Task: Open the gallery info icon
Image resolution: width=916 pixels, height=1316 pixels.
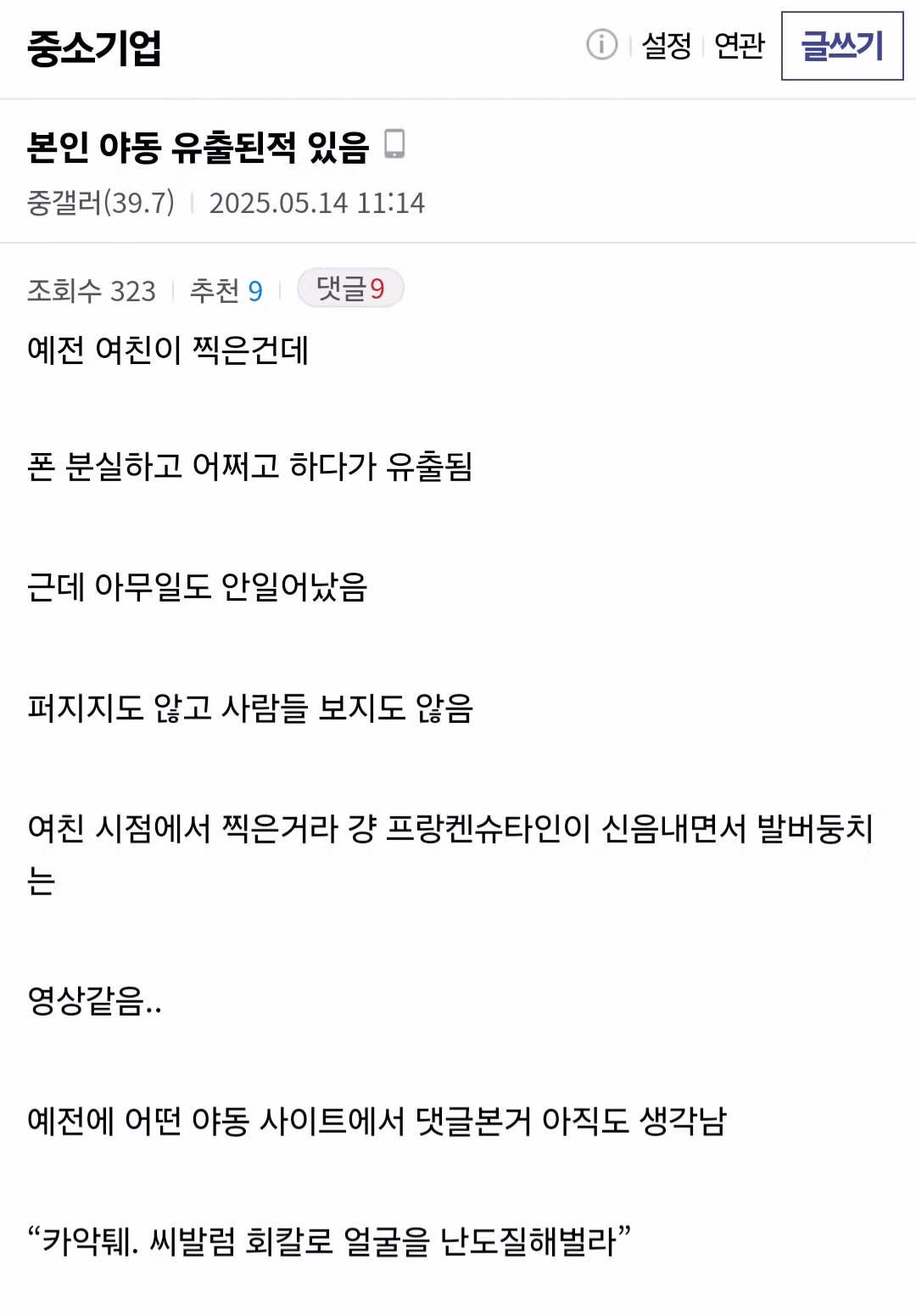Action: click(x=601, y=44)
